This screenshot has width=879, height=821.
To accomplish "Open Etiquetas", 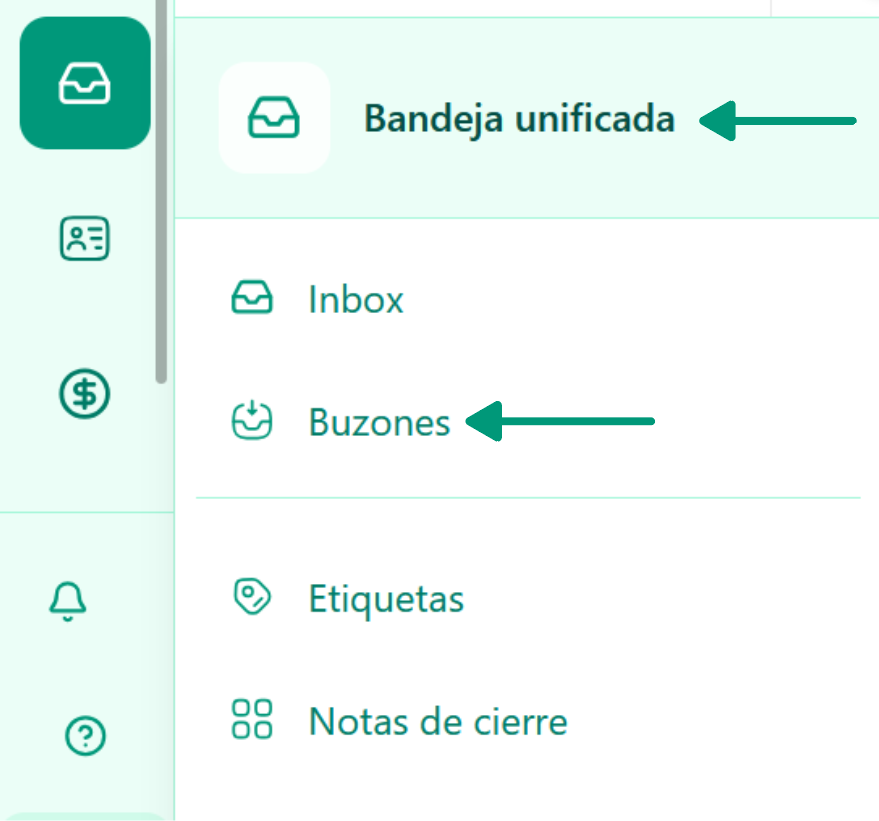I will click(x=385, y=599).
